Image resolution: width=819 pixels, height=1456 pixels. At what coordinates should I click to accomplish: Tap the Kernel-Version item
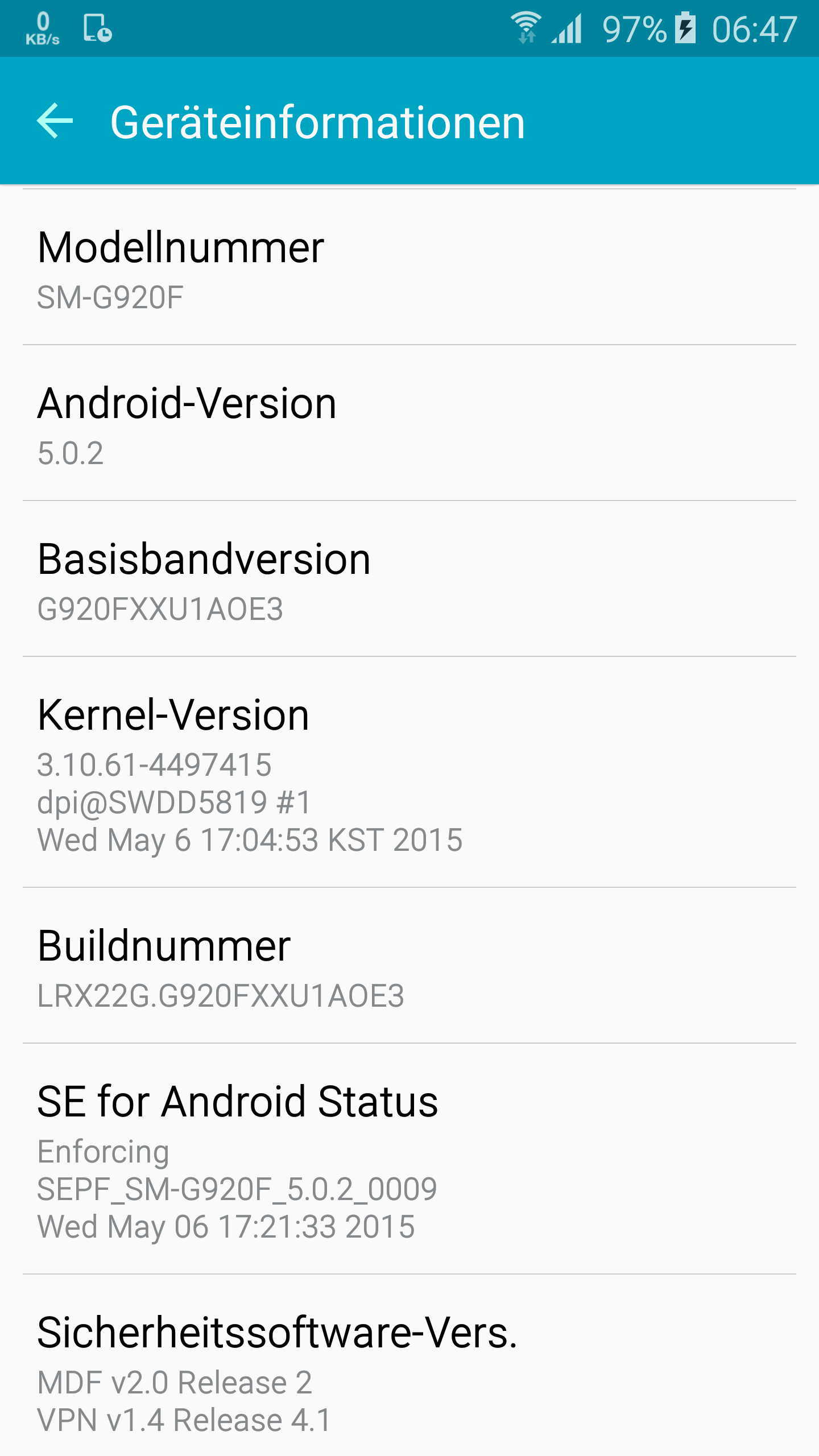(x=409, y=772)
